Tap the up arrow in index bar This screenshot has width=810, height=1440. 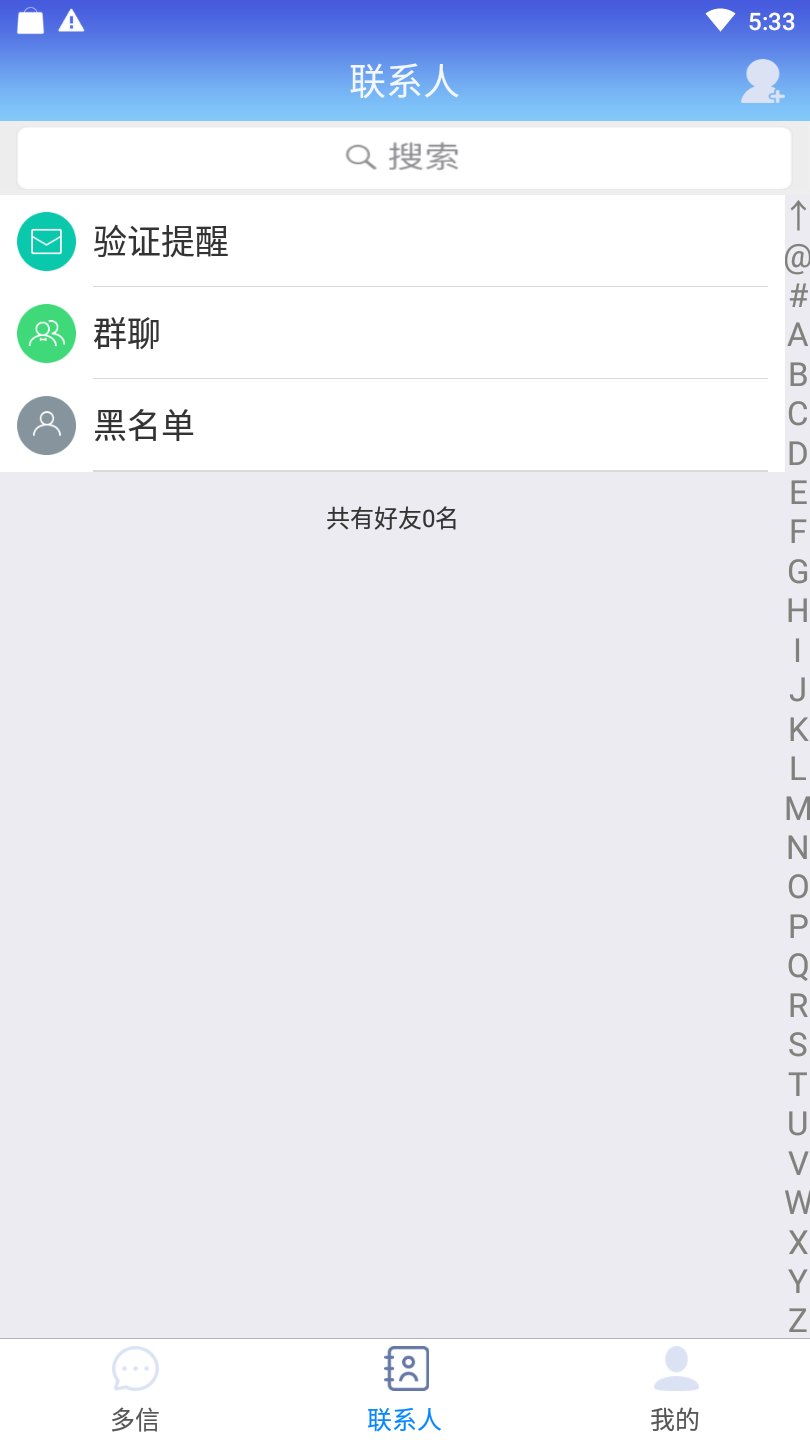coord(797,216)
